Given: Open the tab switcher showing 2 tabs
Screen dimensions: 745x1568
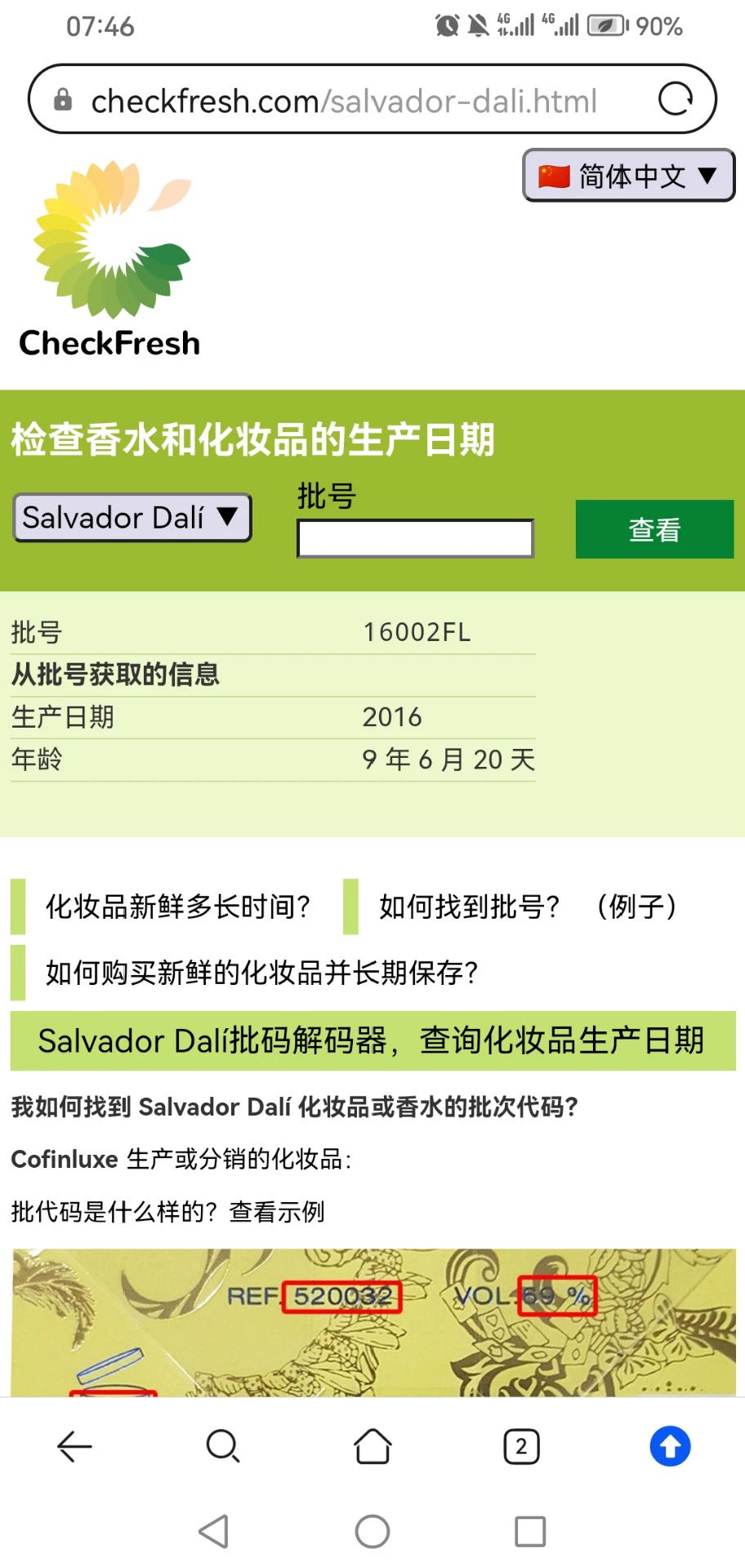Looking at the screenshot, I should click(521, 1446).
